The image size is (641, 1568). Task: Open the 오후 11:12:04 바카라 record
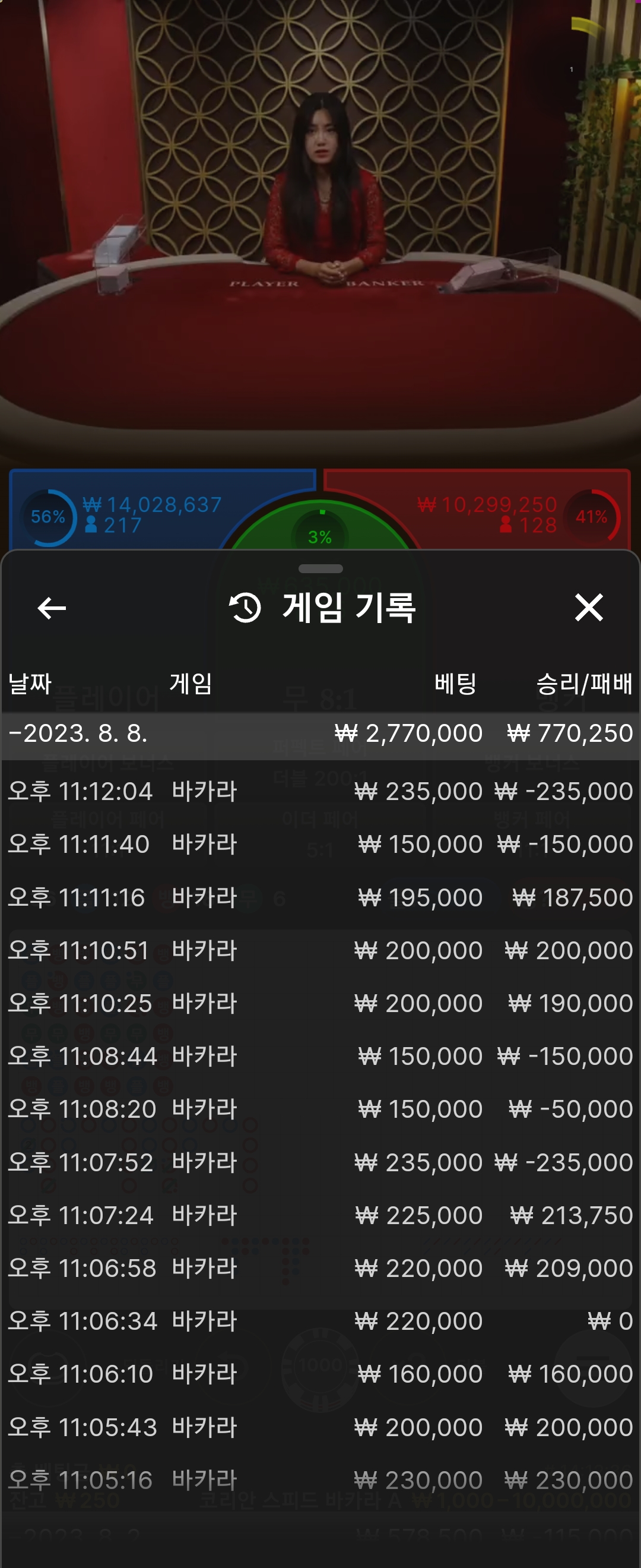click(320, 791)
